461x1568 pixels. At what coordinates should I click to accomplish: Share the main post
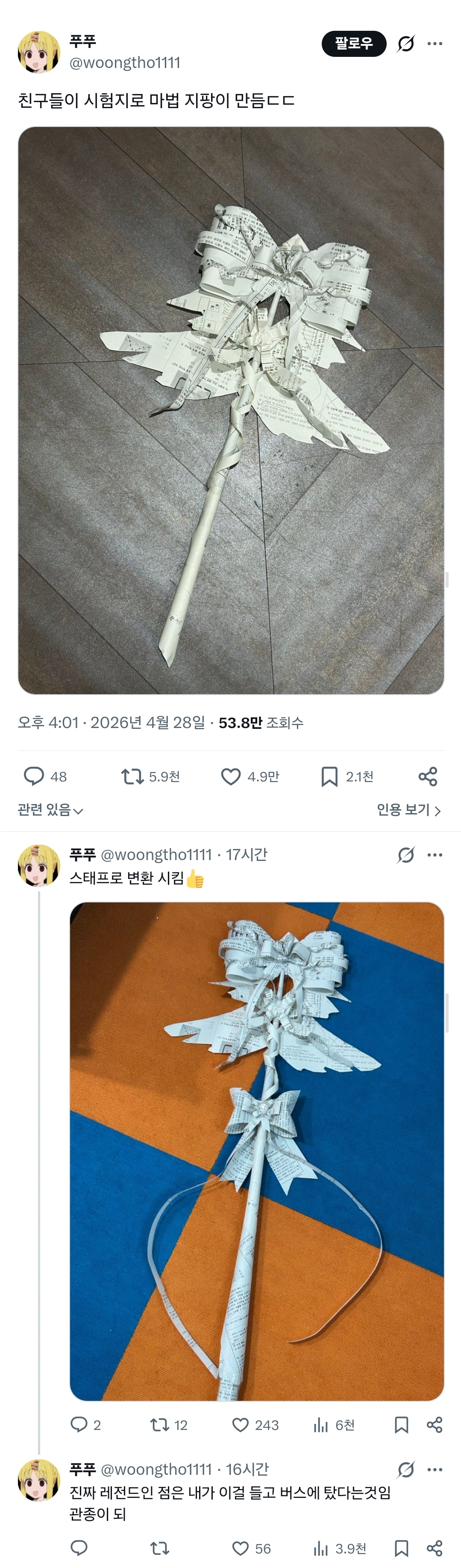coord(428,776)
